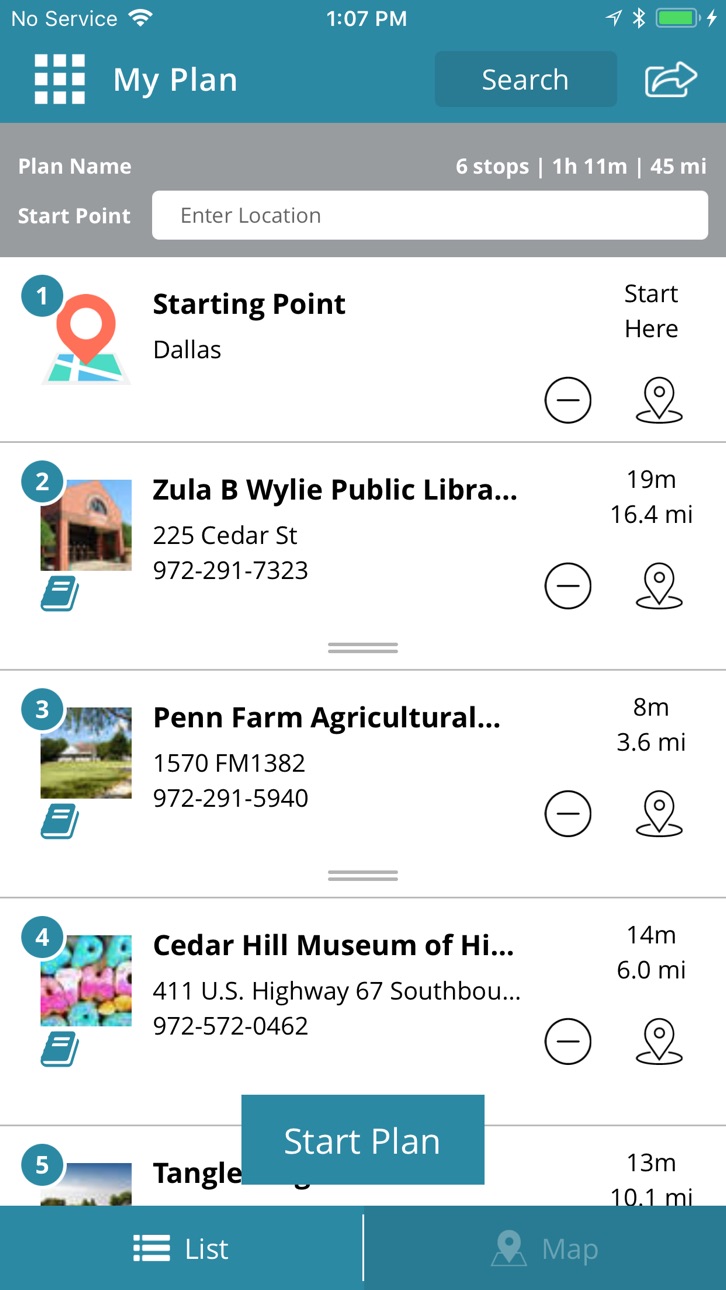Show Starting Point on the map
Screen dimensions: 726x1290
659,400
